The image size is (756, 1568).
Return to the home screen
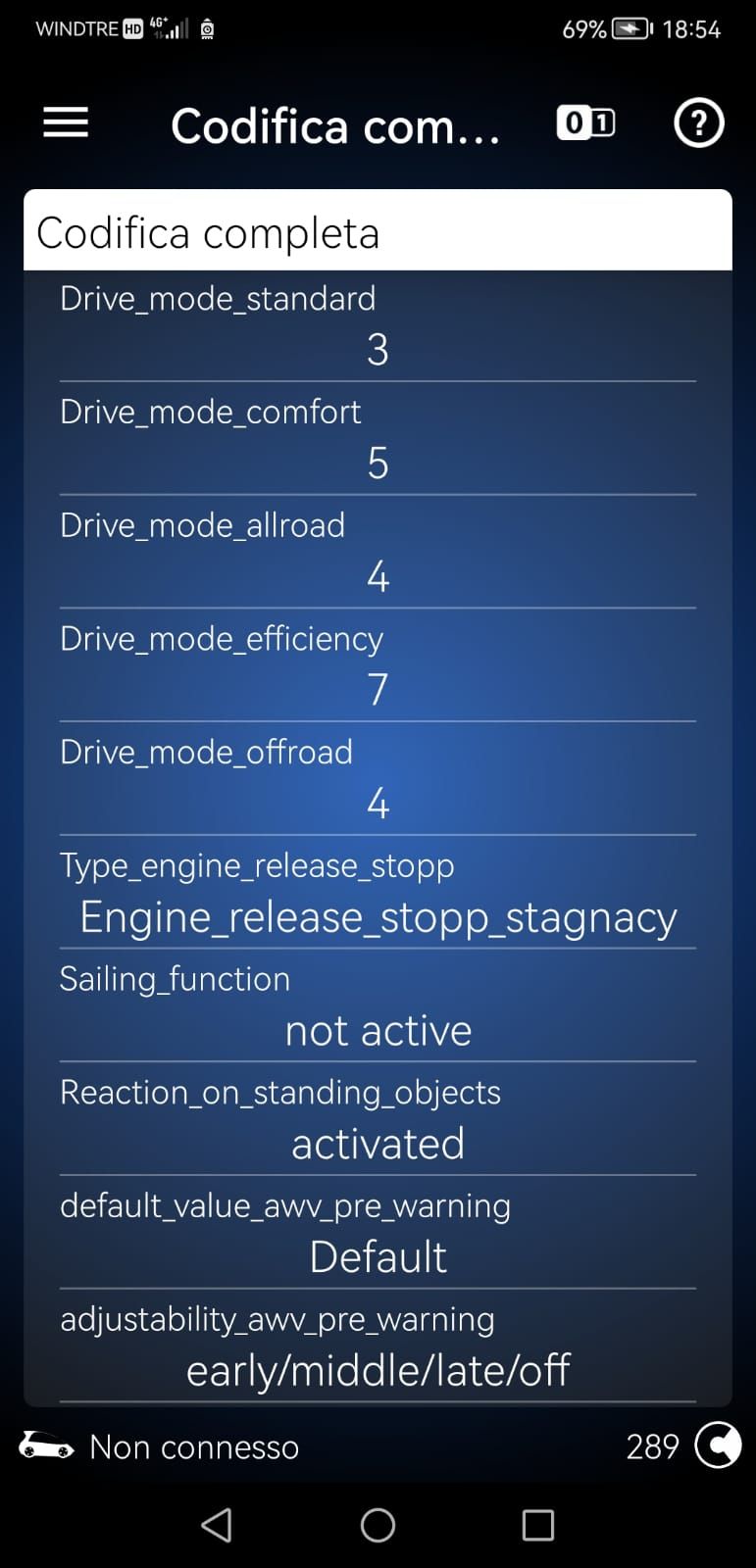378,1525
